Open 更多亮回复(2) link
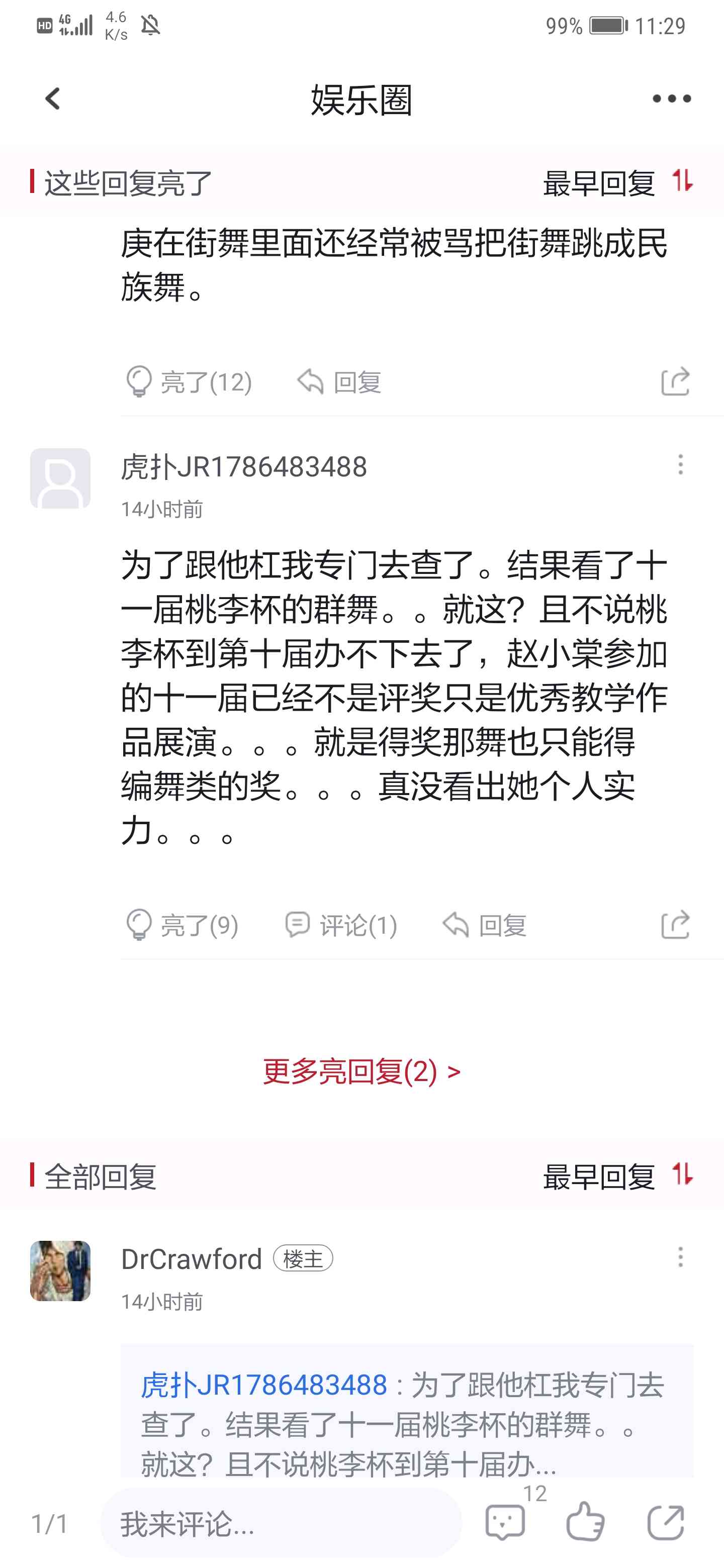The width and height of the screenshot is (724, 1568). coord(361,1071)
